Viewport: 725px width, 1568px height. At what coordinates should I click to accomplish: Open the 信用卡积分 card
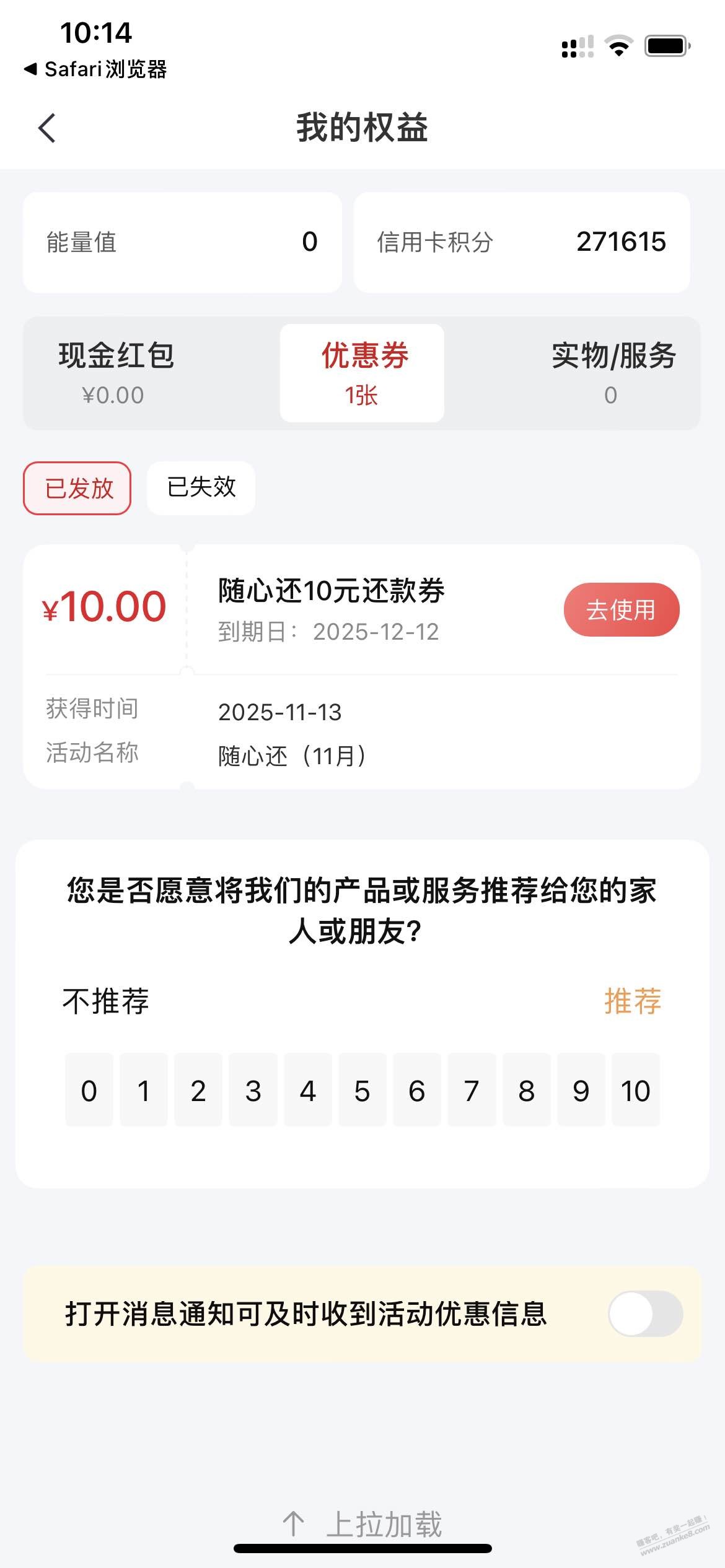coord(521,242)
